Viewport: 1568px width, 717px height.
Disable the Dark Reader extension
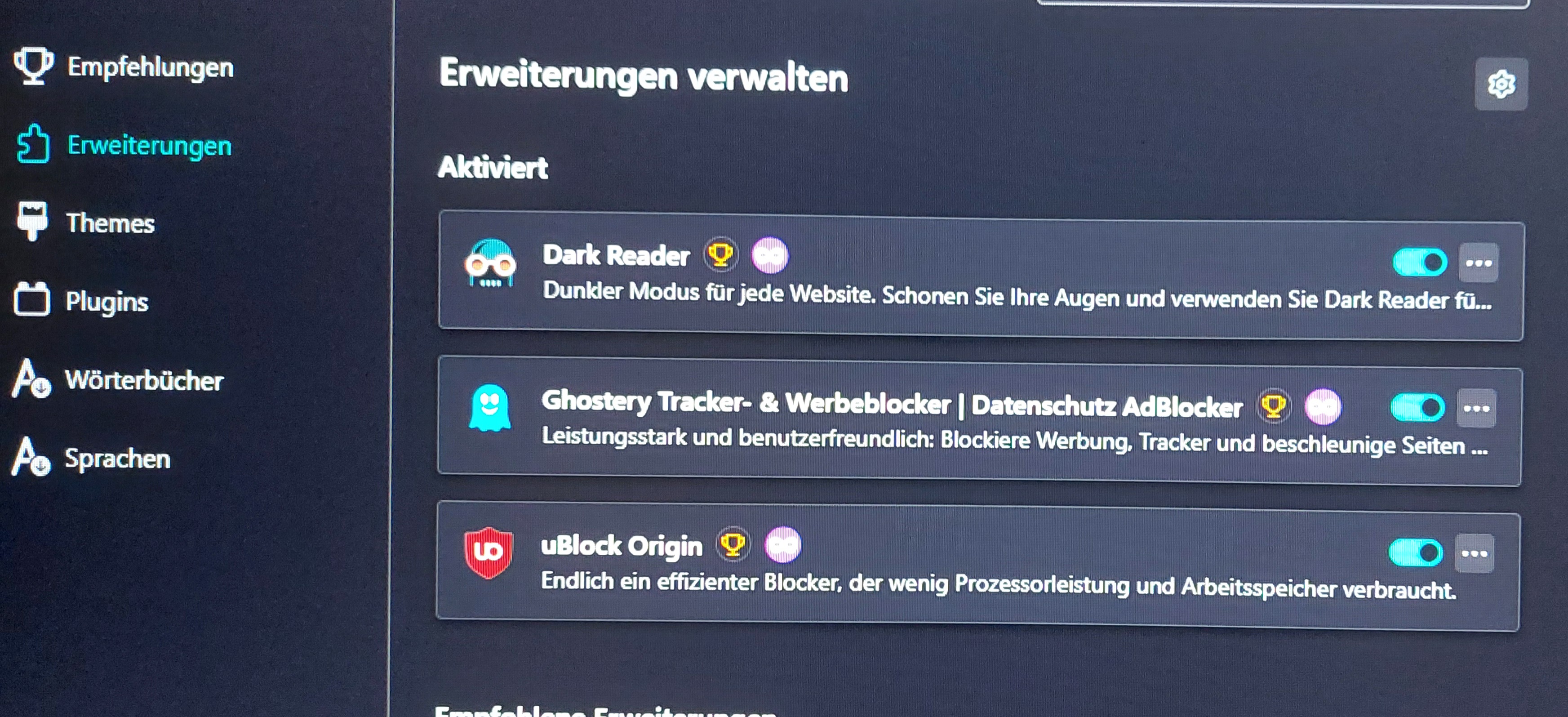click(x=1420, y=263)
